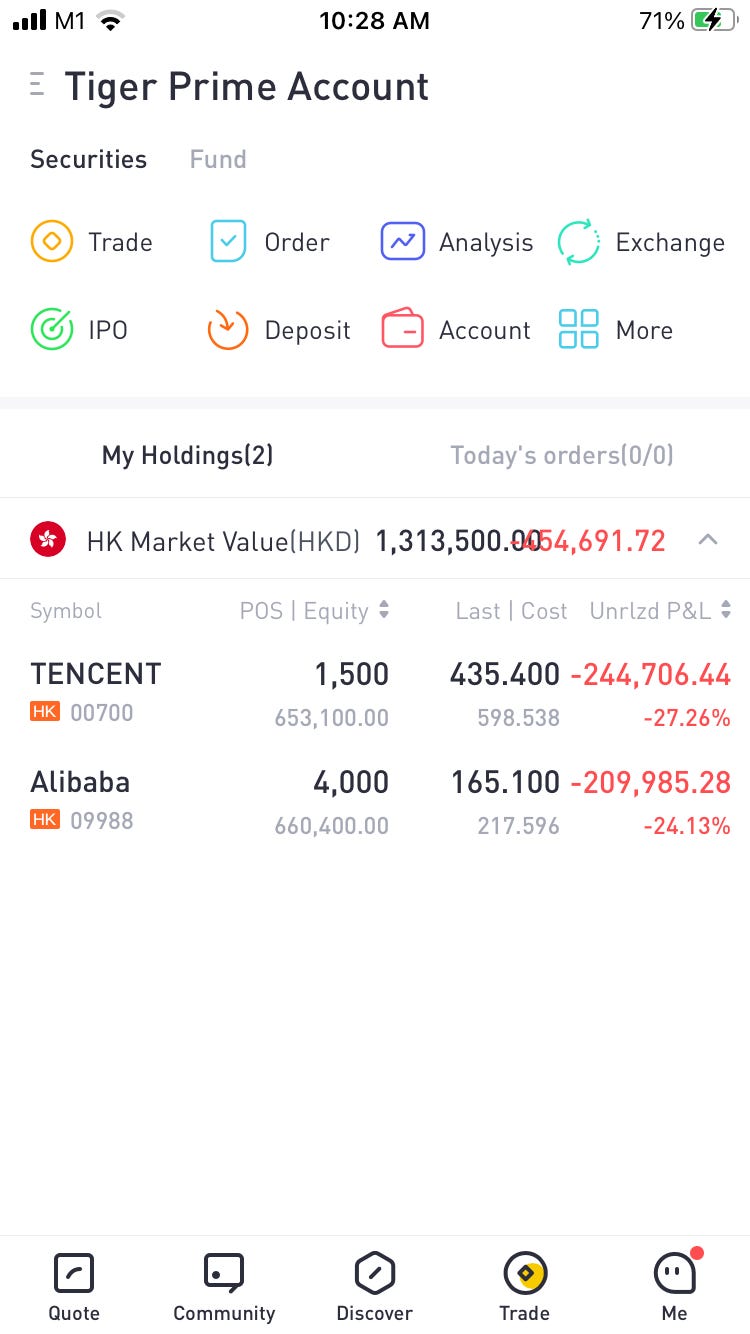
Task: Go to IPO section
Action: tap(80, 330)
